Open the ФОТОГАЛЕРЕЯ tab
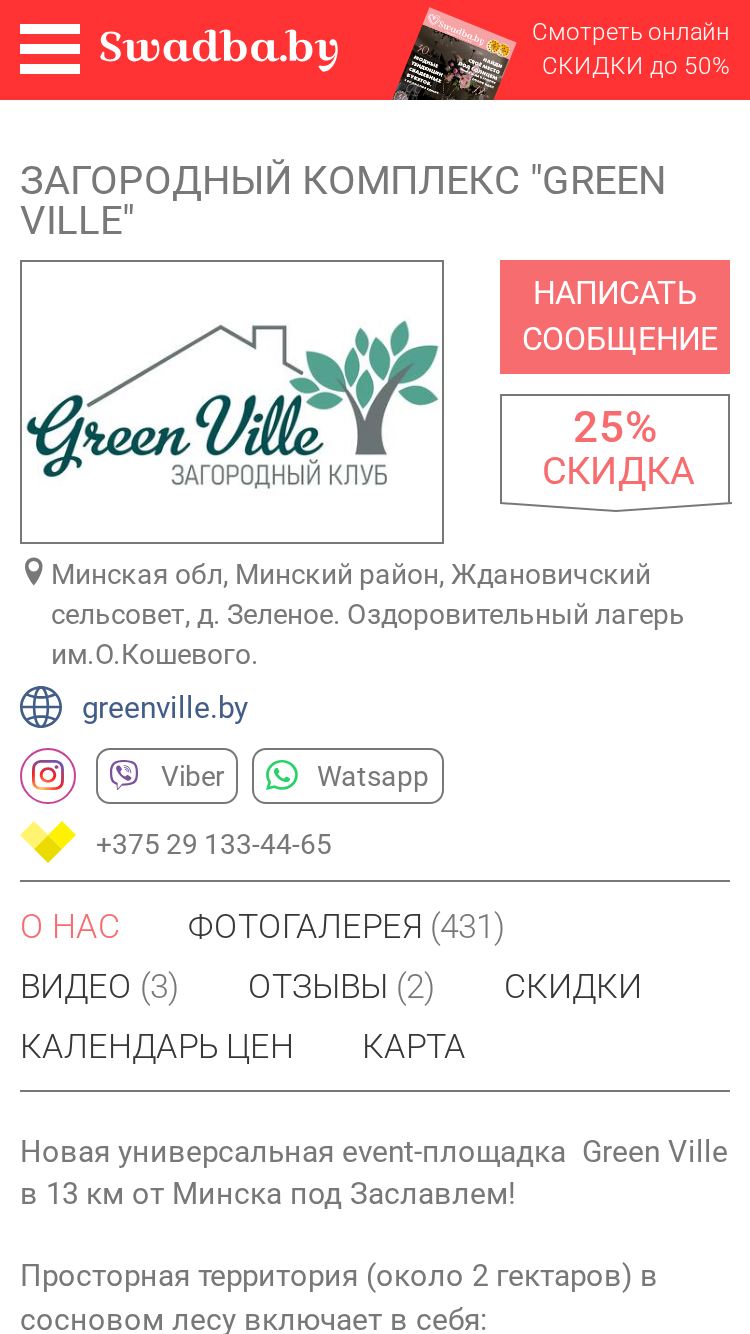Viewport: 750px width, 1334px height. pos(346,927)
